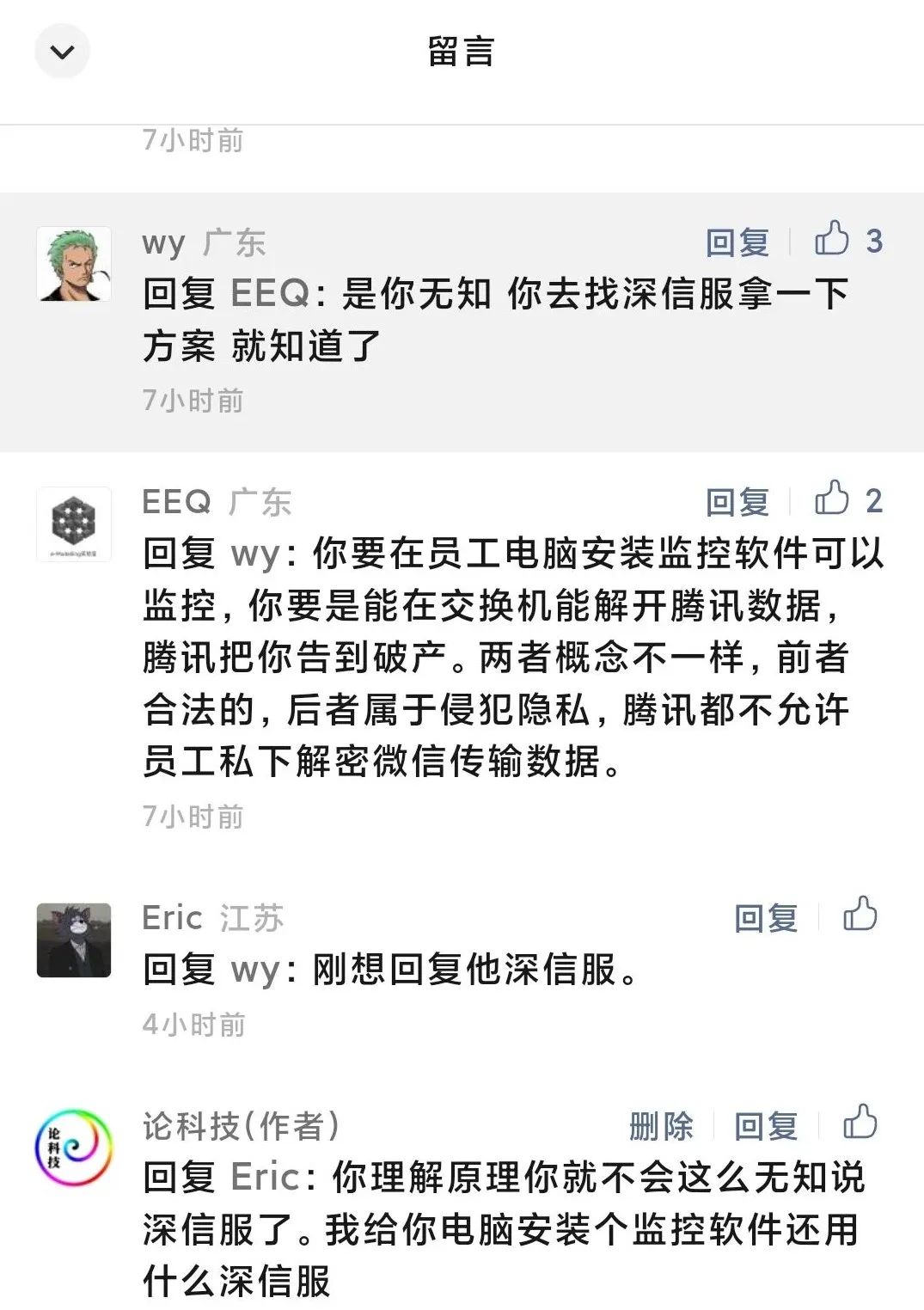Viewport: 924px width, 1310px height.
Task: Collapse the comment panel with the top chevron
Action: click(x=62, y=51)
